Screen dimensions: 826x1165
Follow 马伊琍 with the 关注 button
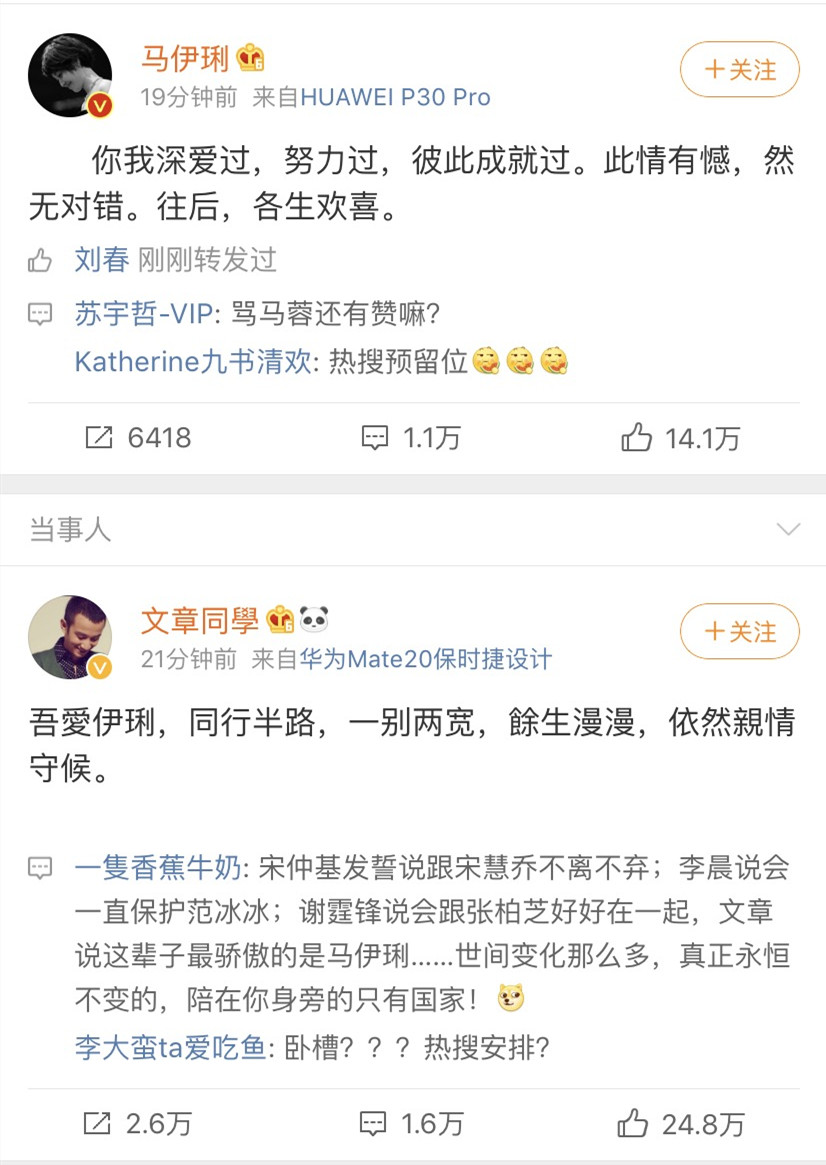click(x=739, y=70)
